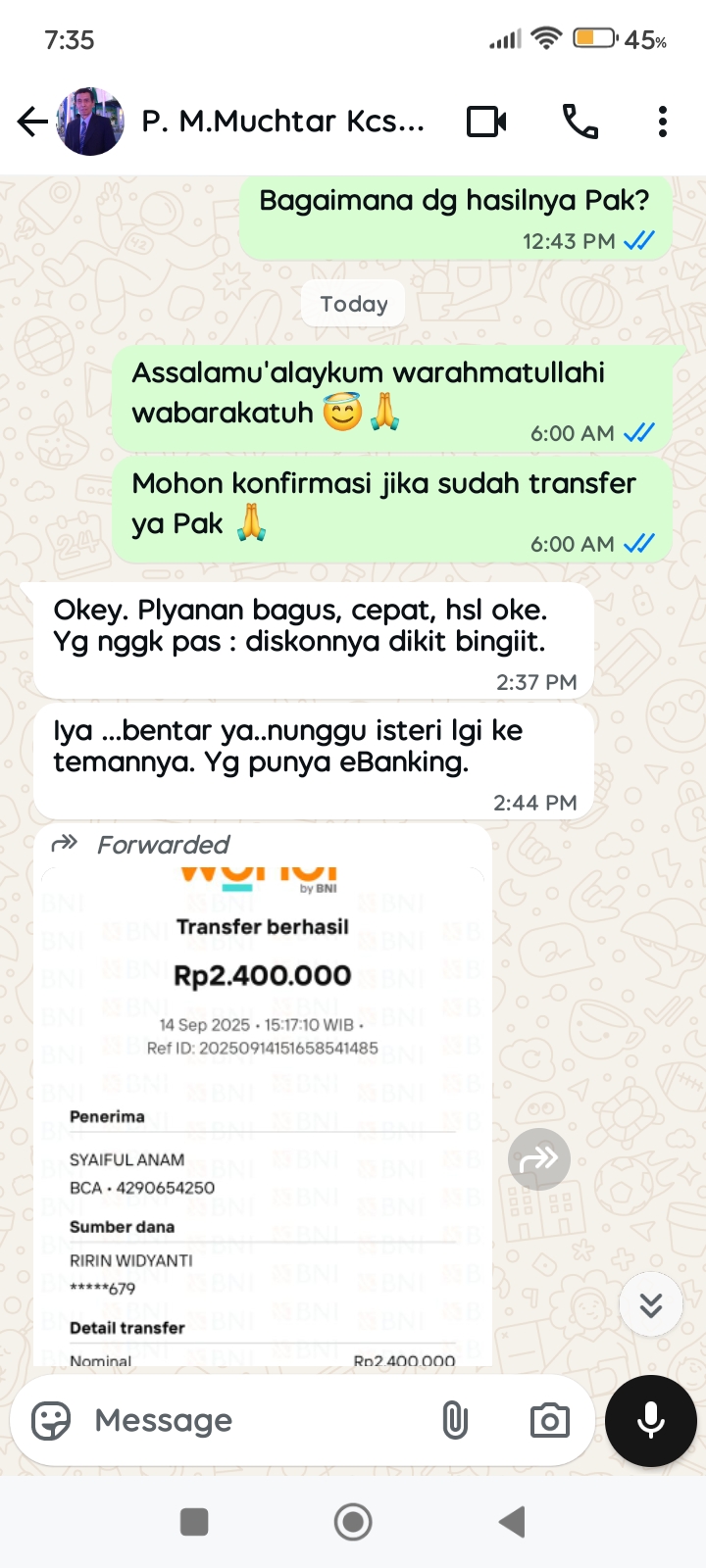This screenshot has height=1568, width=706.
Task: Open the overflow menu
Action: [x=663, y=122]
